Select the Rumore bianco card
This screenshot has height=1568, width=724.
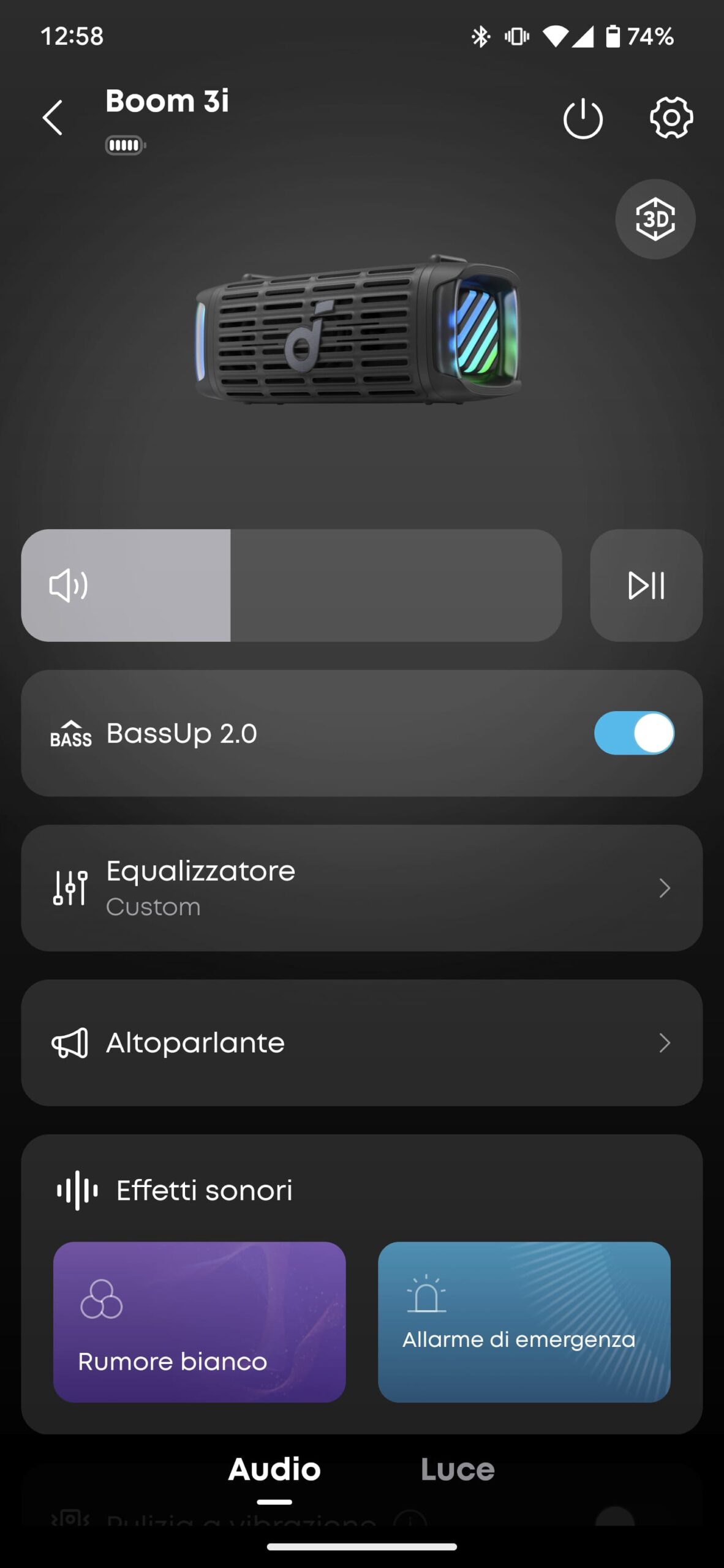(199, 1322)
